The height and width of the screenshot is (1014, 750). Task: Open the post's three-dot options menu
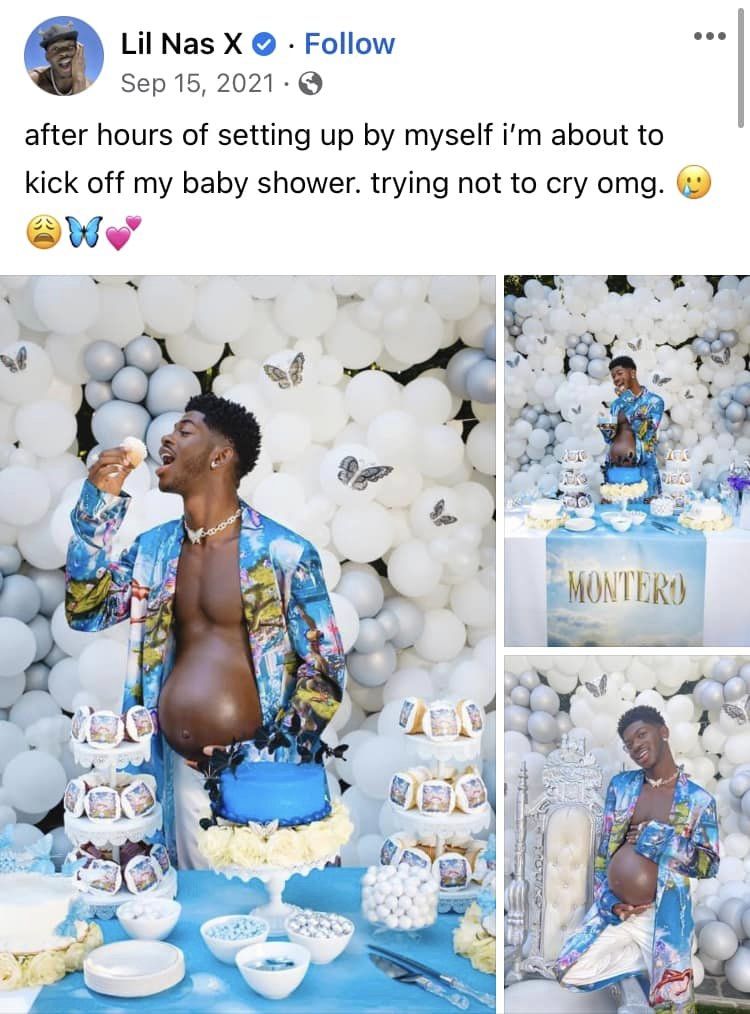click(709, 36)
